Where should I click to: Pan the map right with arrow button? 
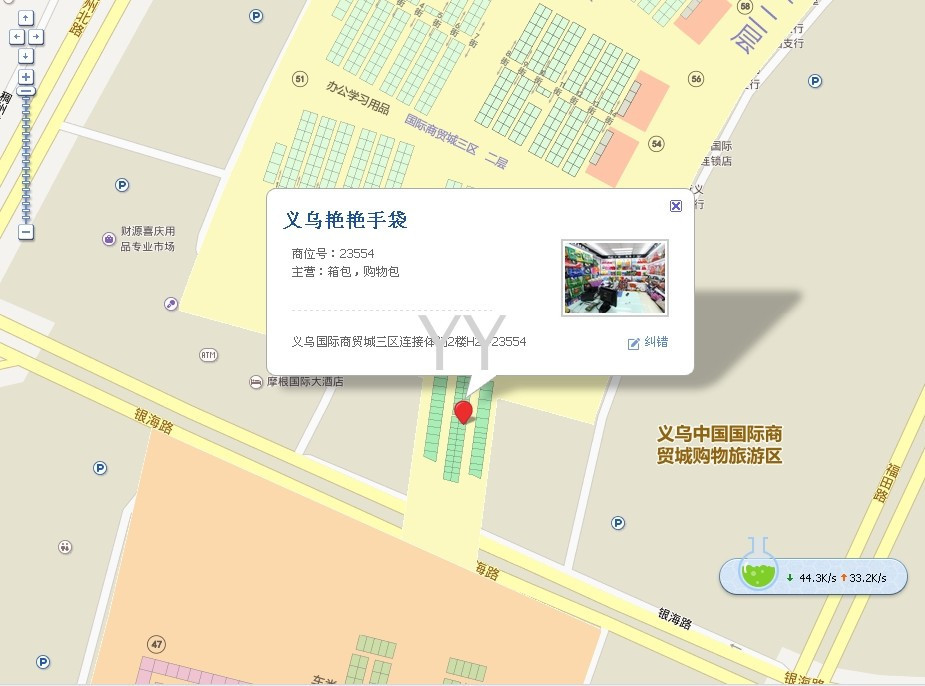coord(36,37)
